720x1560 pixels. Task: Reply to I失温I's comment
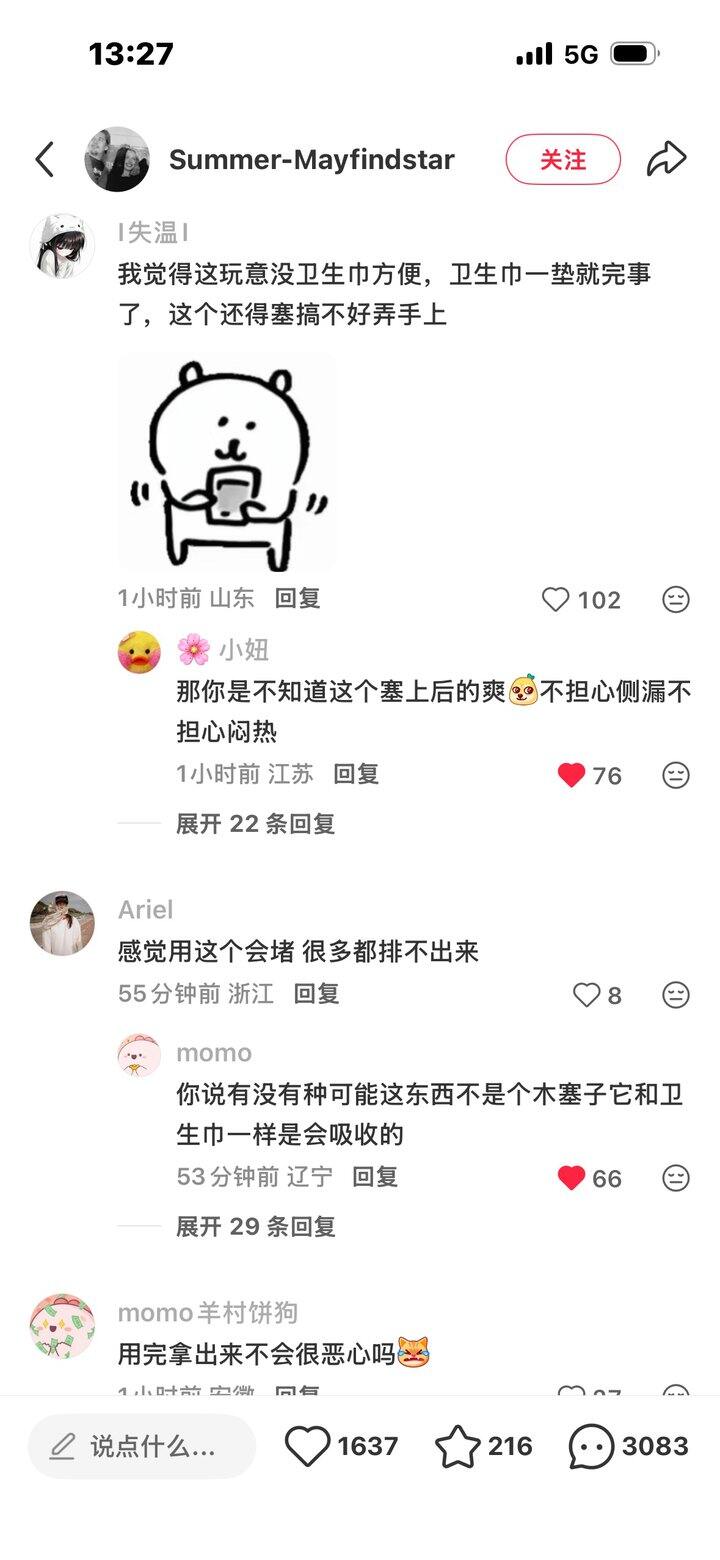point(298,598)
